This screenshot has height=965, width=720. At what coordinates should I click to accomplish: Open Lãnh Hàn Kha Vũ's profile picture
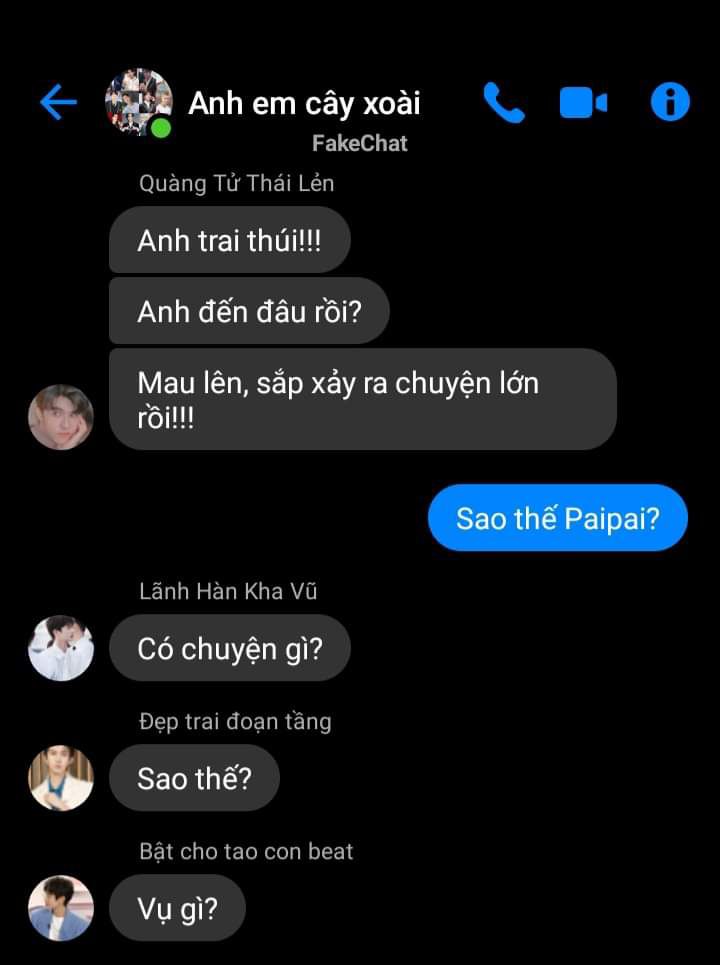pyautogui.click(x=61, y=648)
